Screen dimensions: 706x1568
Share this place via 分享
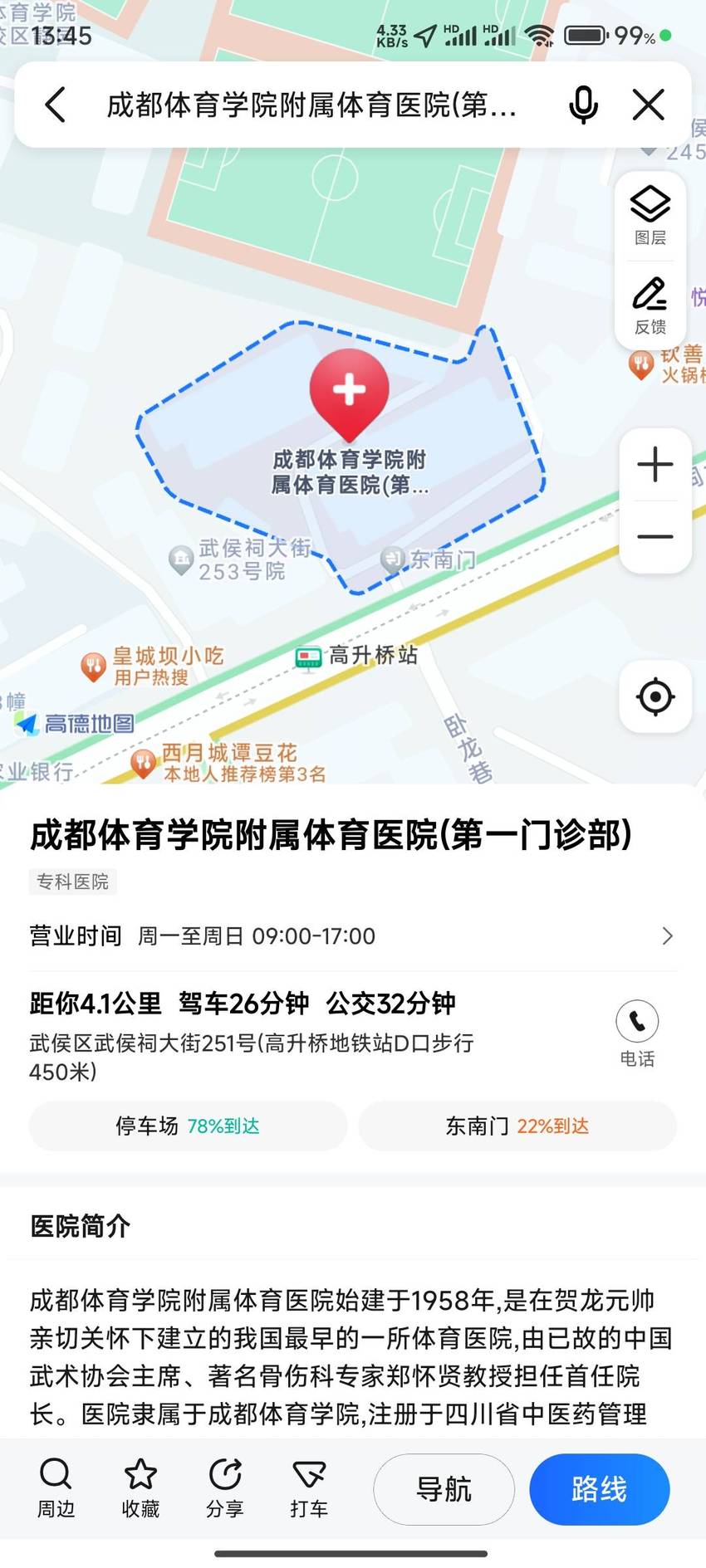point(225,1488)
